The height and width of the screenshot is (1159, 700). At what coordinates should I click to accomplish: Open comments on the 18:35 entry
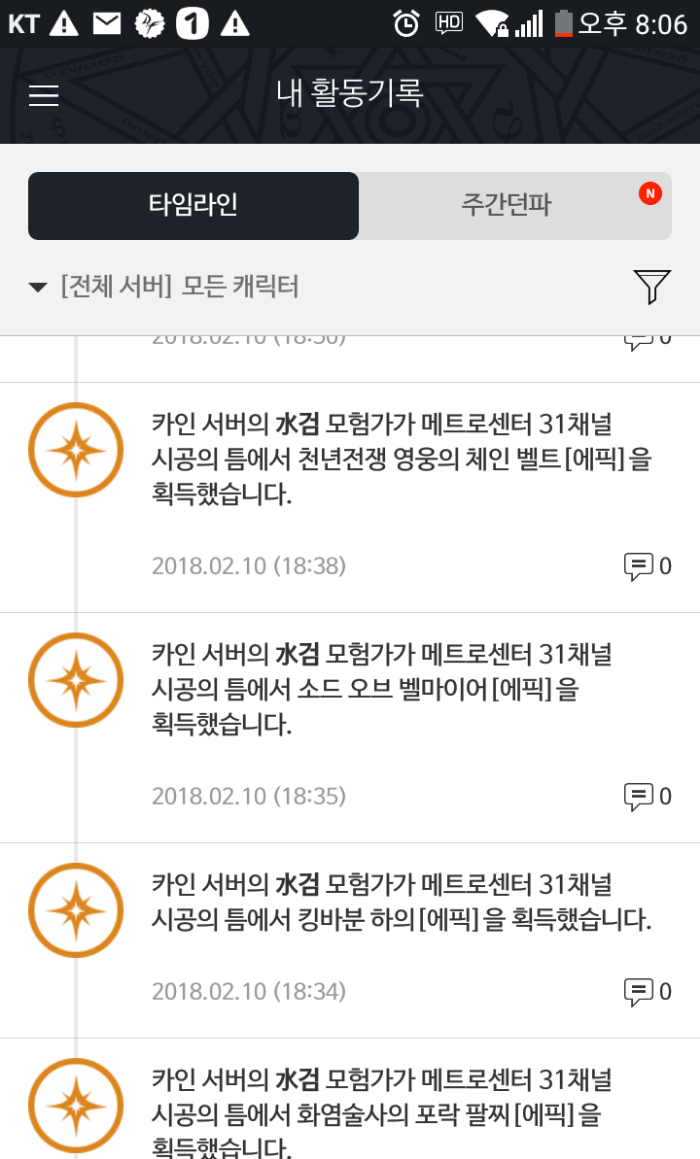coord(647,797)
